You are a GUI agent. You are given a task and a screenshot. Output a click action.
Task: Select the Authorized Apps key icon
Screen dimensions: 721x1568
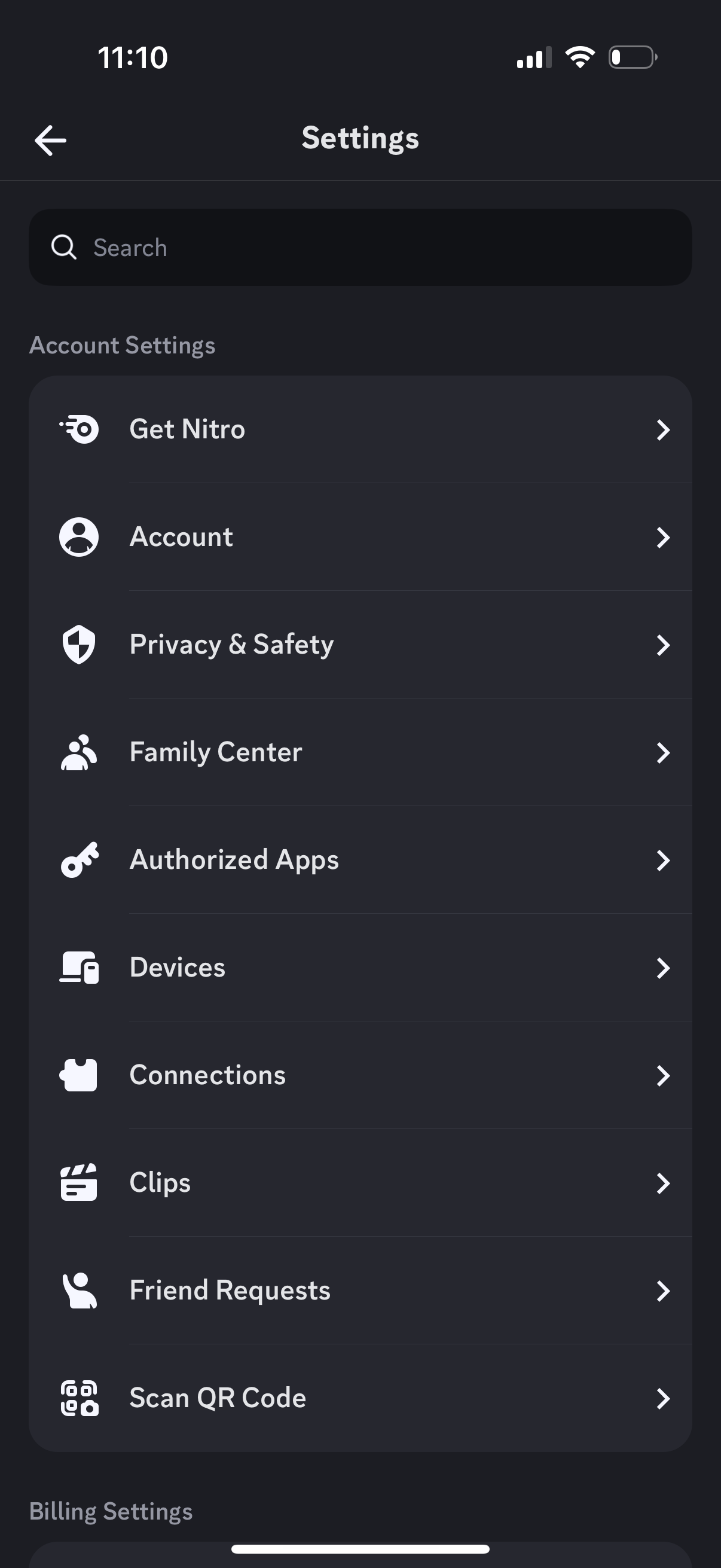click(x=79, y=859)
